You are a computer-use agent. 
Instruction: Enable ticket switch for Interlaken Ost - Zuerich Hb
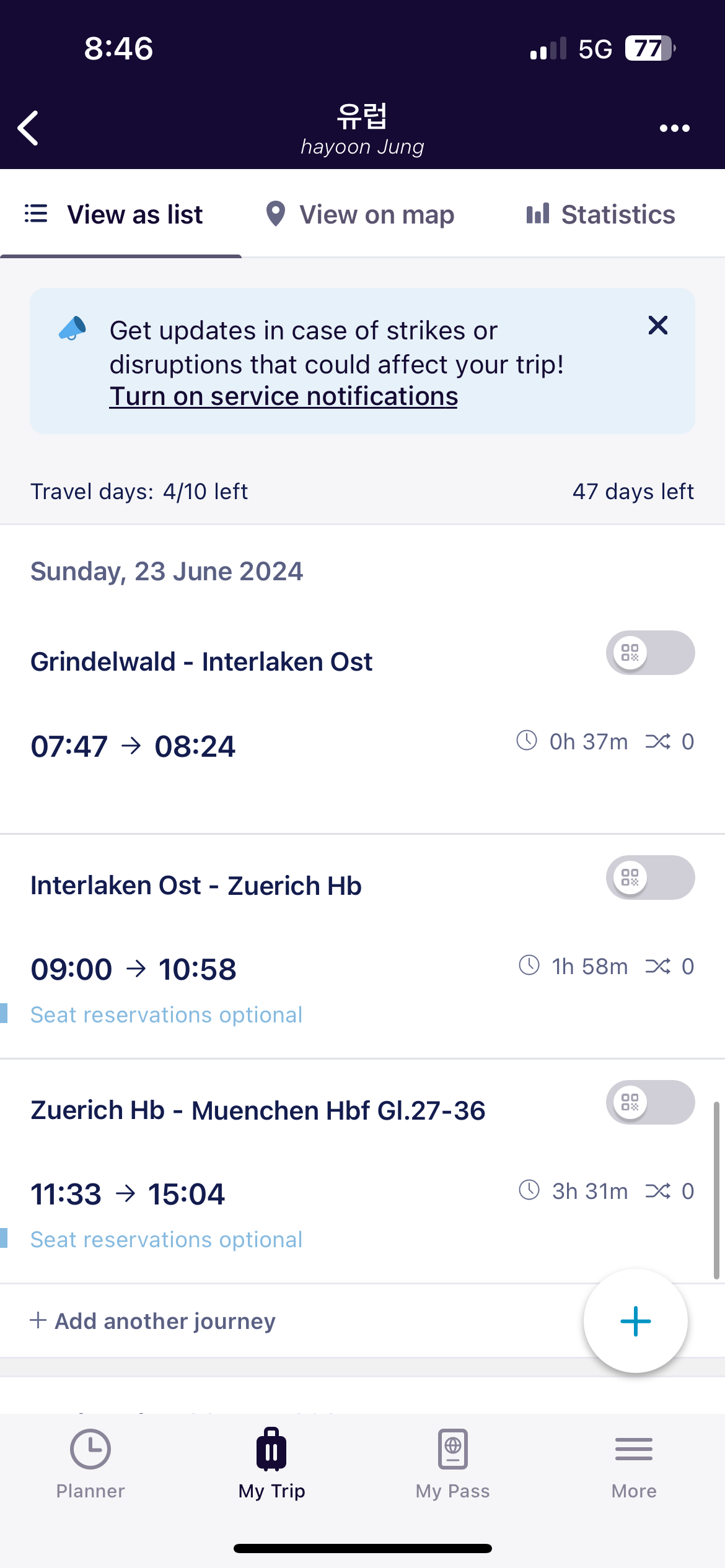click(649, 878)
